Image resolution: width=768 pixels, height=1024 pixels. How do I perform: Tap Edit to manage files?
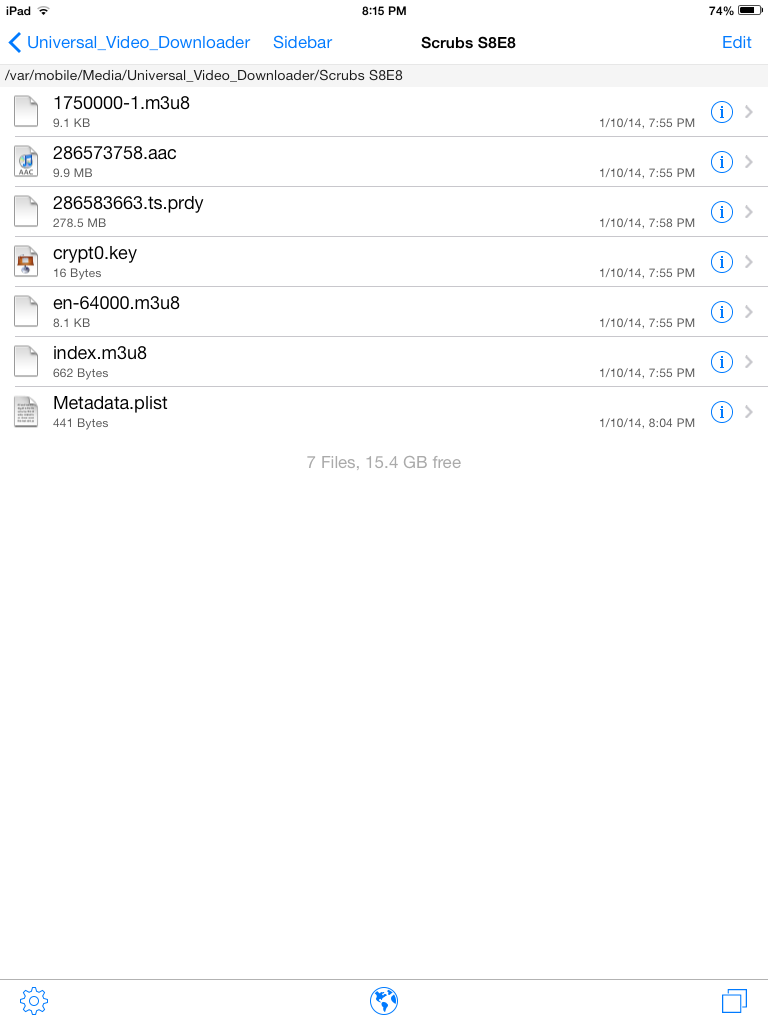[x=736, y=42]
